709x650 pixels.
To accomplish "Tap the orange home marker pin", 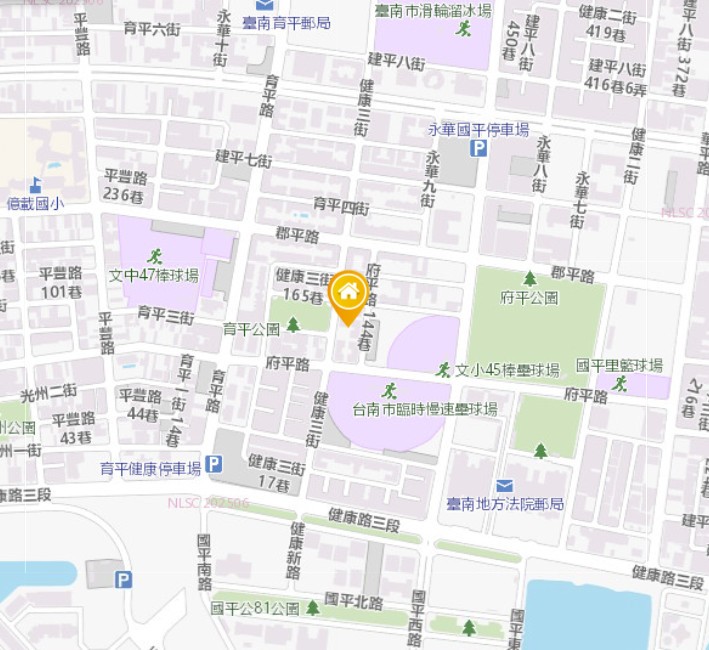I will tap(348, 294).
